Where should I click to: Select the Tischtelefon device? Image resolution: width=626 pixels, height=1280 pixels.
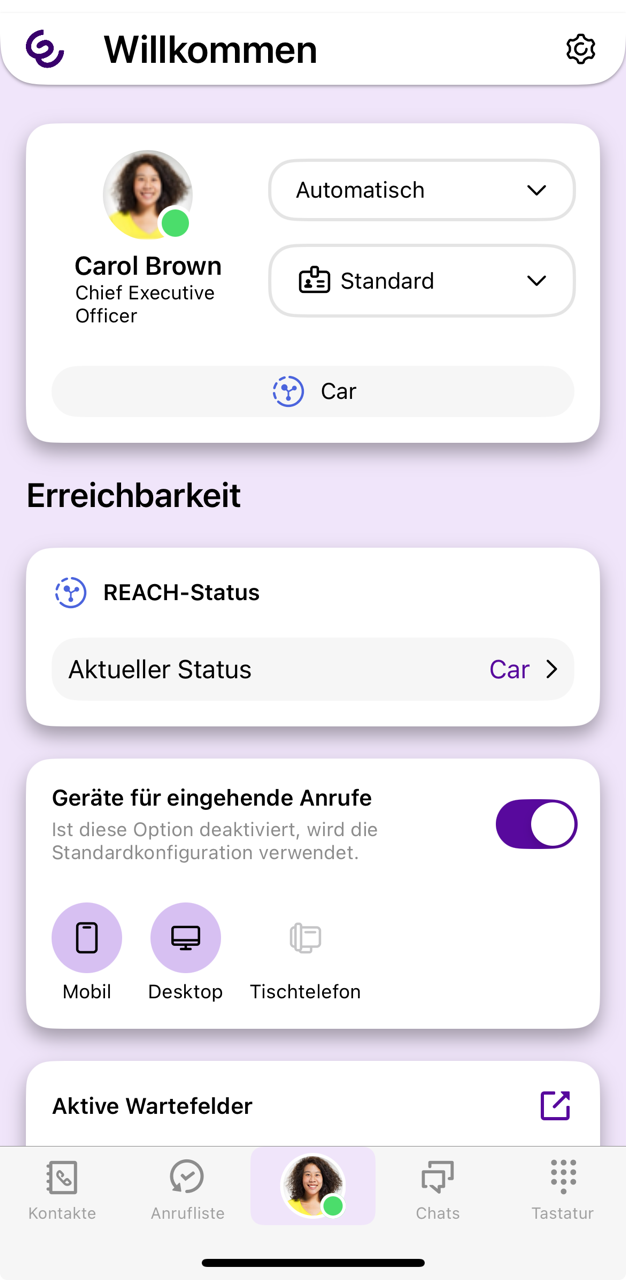pyautogui.click(x=305, y=938)
